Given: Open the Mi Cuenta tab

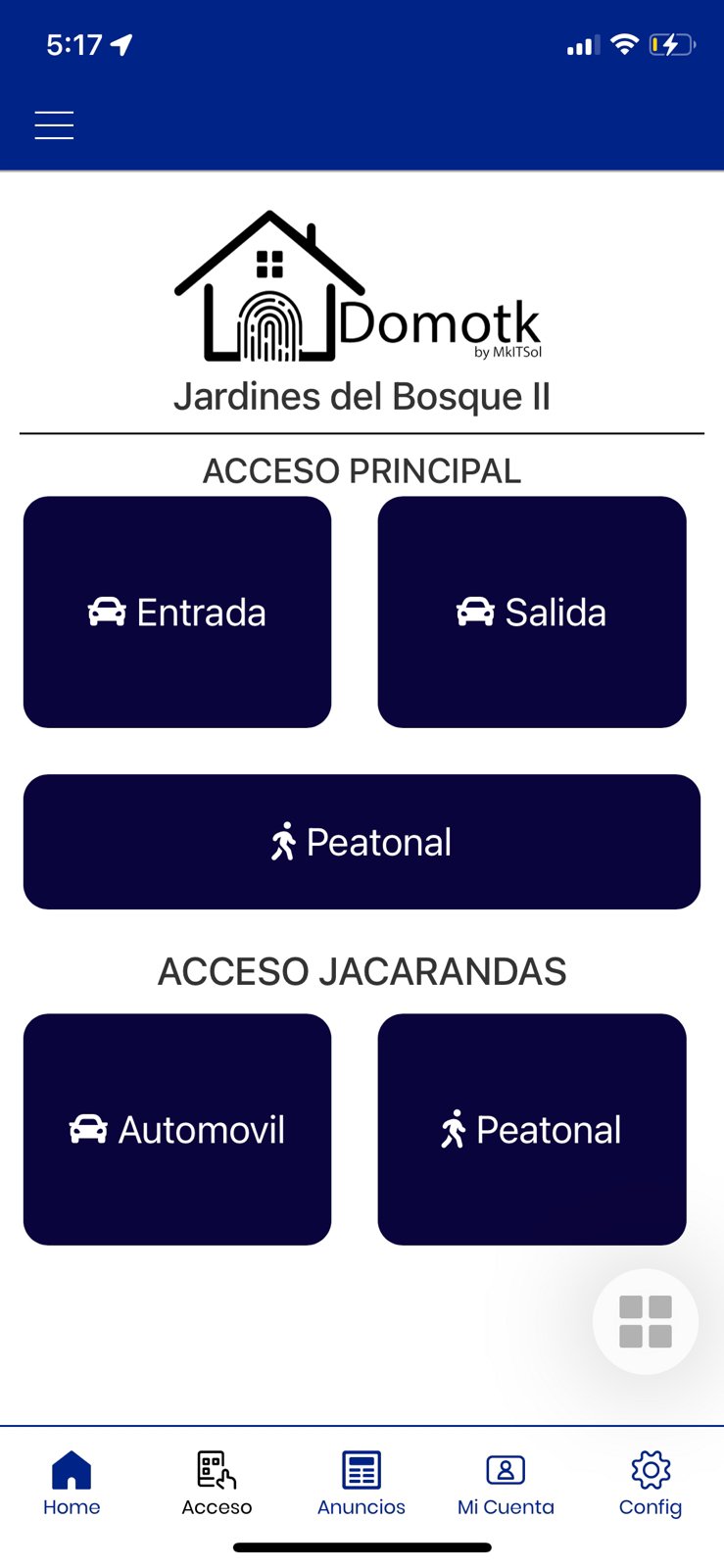Looking at the screenshot, I should (x=506, y=1484).
